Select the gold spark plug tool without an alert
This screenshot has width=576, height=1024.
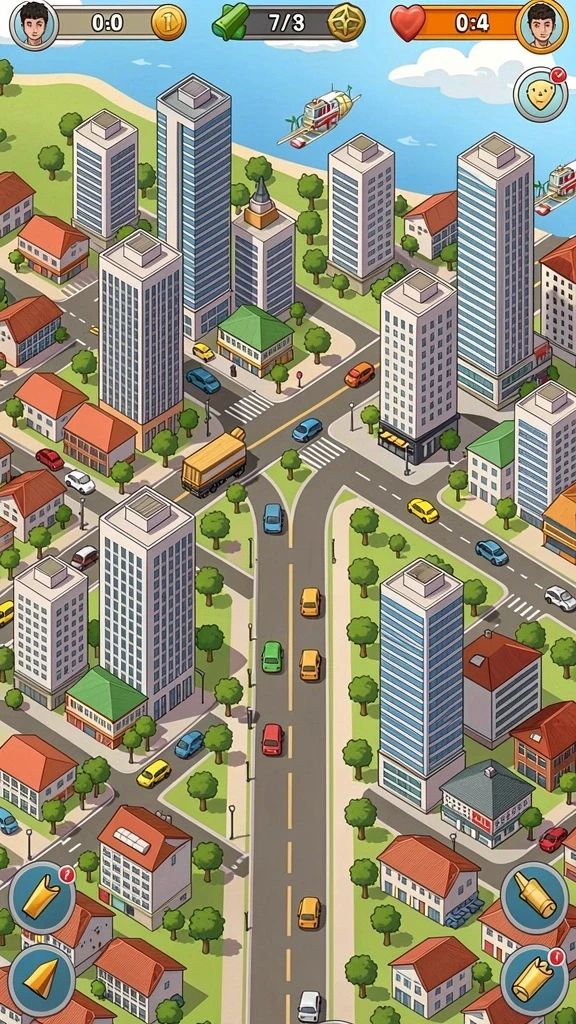pos(534,896)
